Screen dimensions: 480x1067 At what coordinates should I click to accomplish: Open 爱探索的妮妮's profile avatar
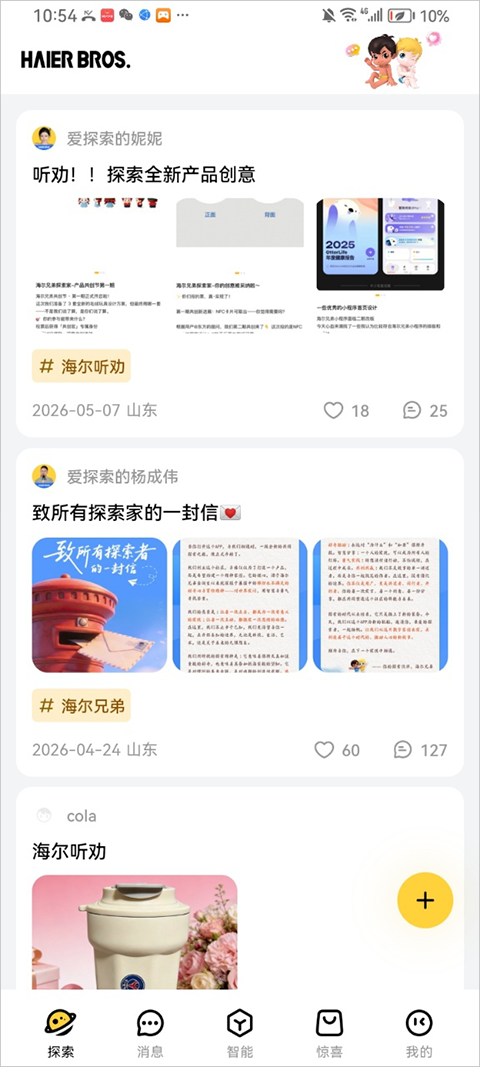44,138
